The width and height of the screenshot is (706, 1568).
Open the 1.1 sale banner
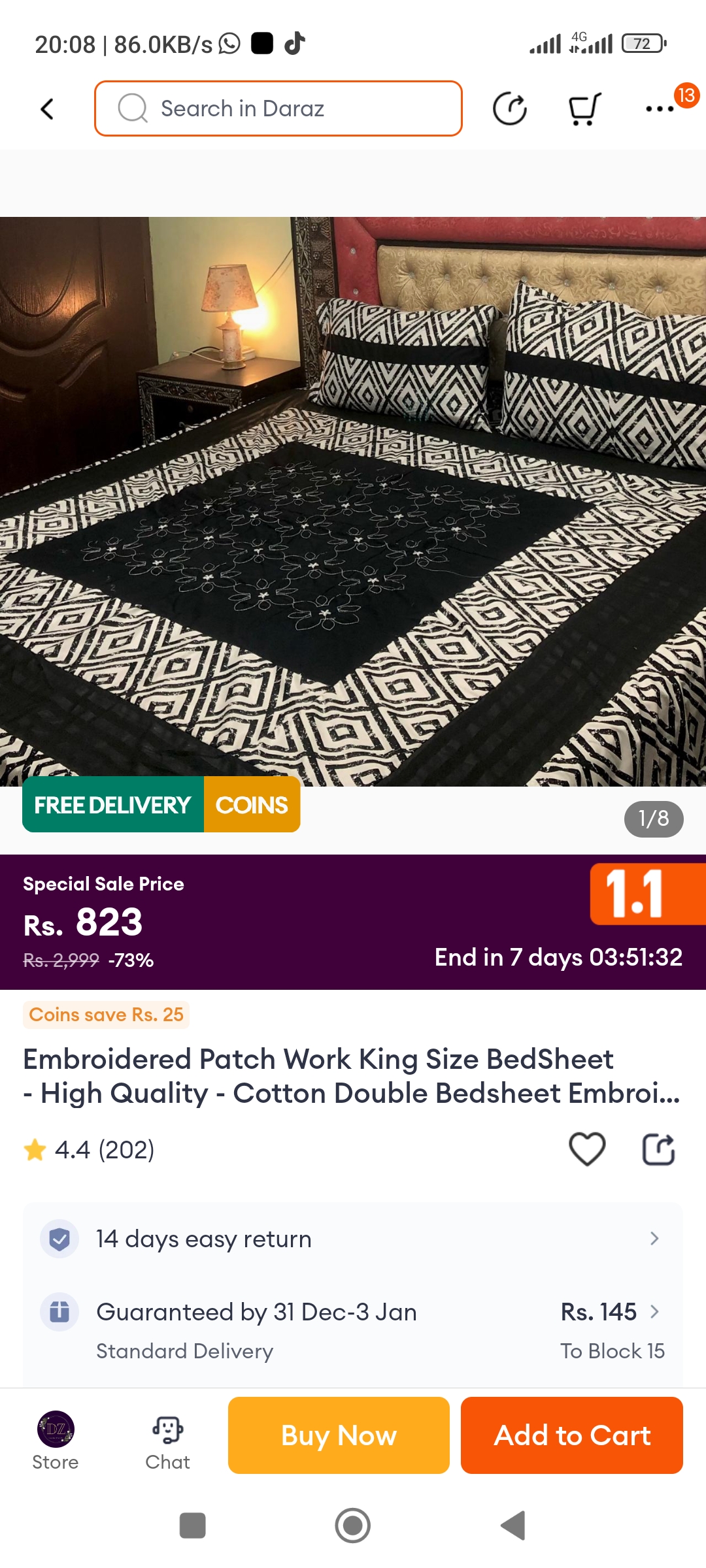(x=646, y=894)
